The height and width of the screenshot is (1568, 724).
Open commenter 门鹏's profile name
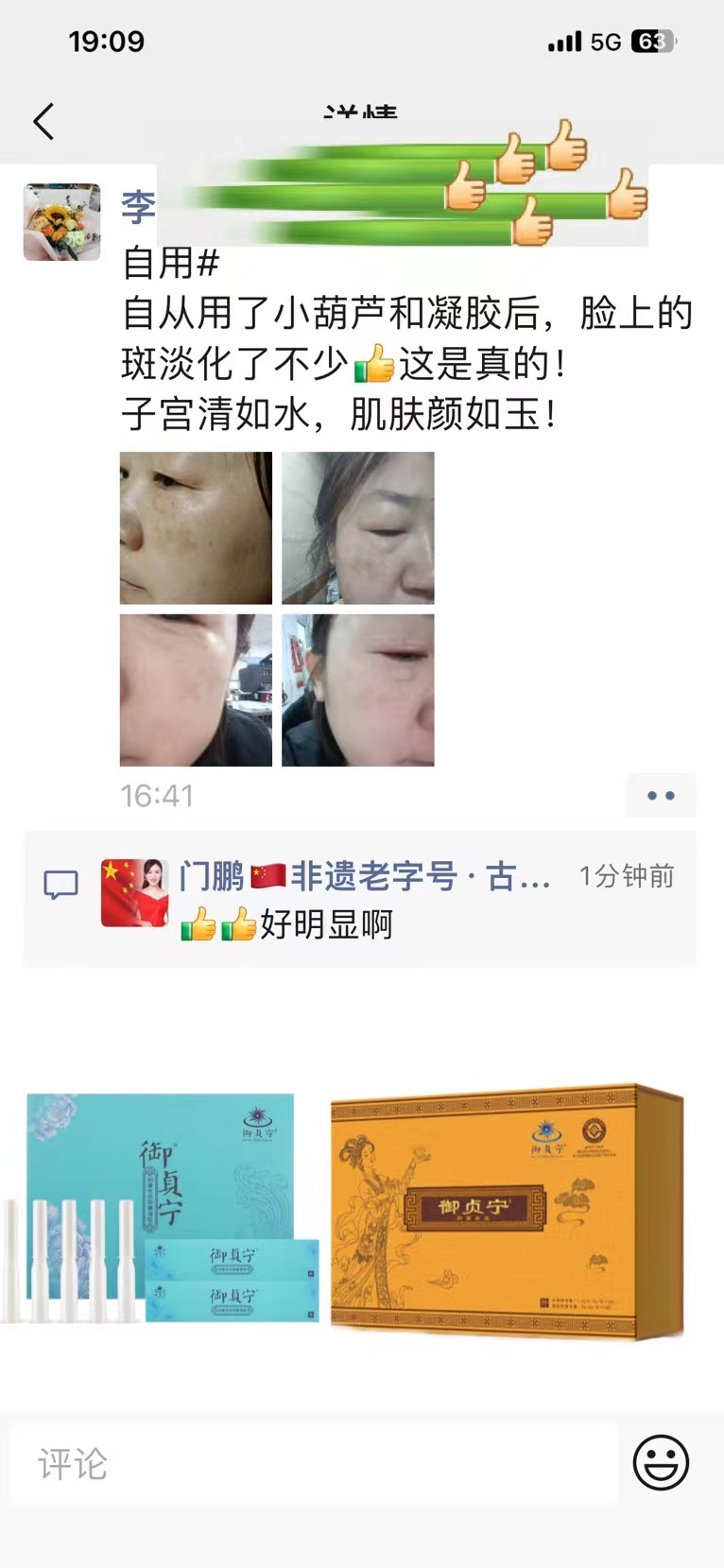click(364, 876)
